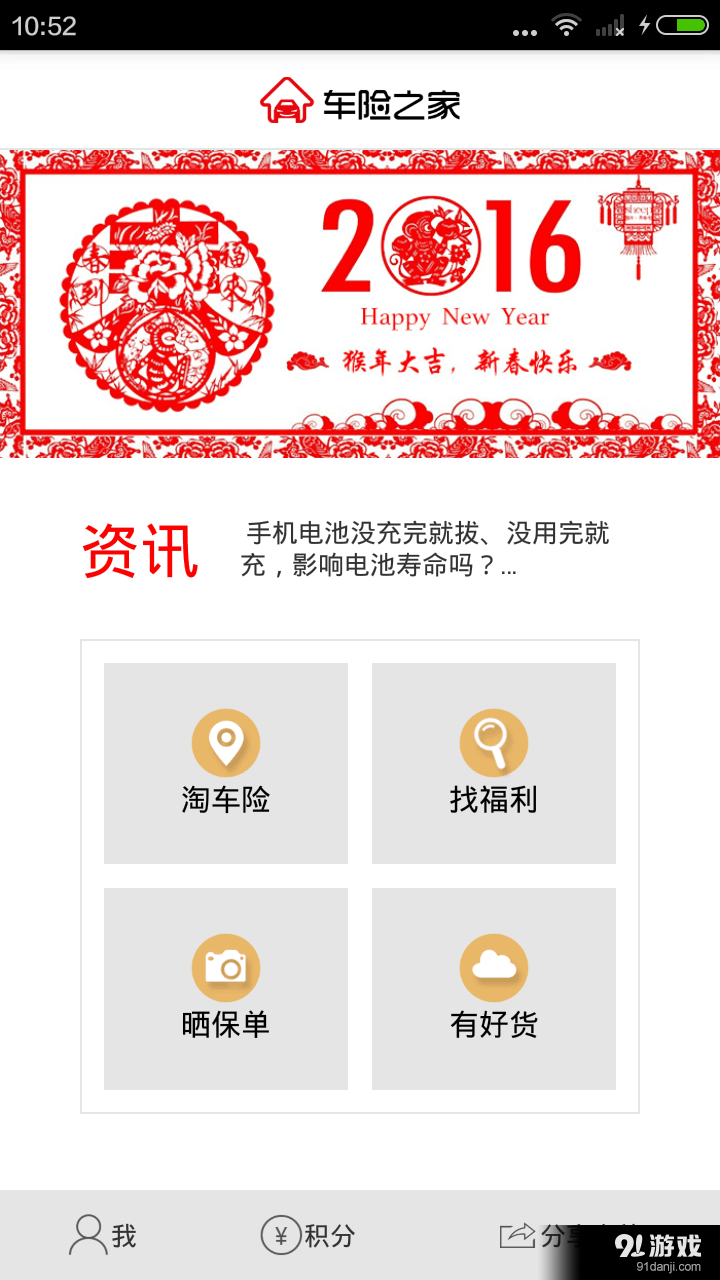This screenshot has height=1280, width=720.
Task: Open the 淘车险 tile
Action: point(226,763)
